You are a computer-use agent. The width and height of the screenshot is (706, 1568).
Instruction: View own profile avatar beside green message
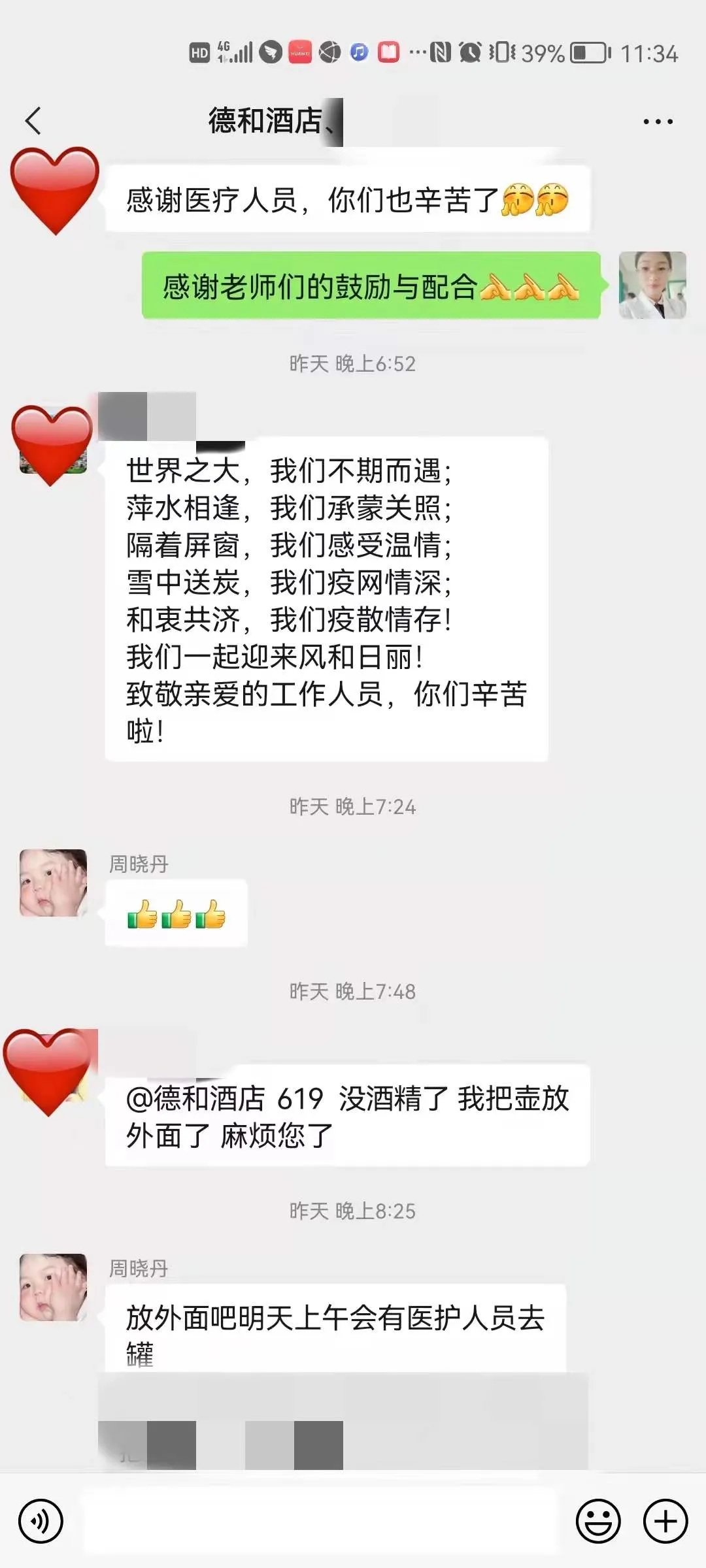tap(652, 286)
